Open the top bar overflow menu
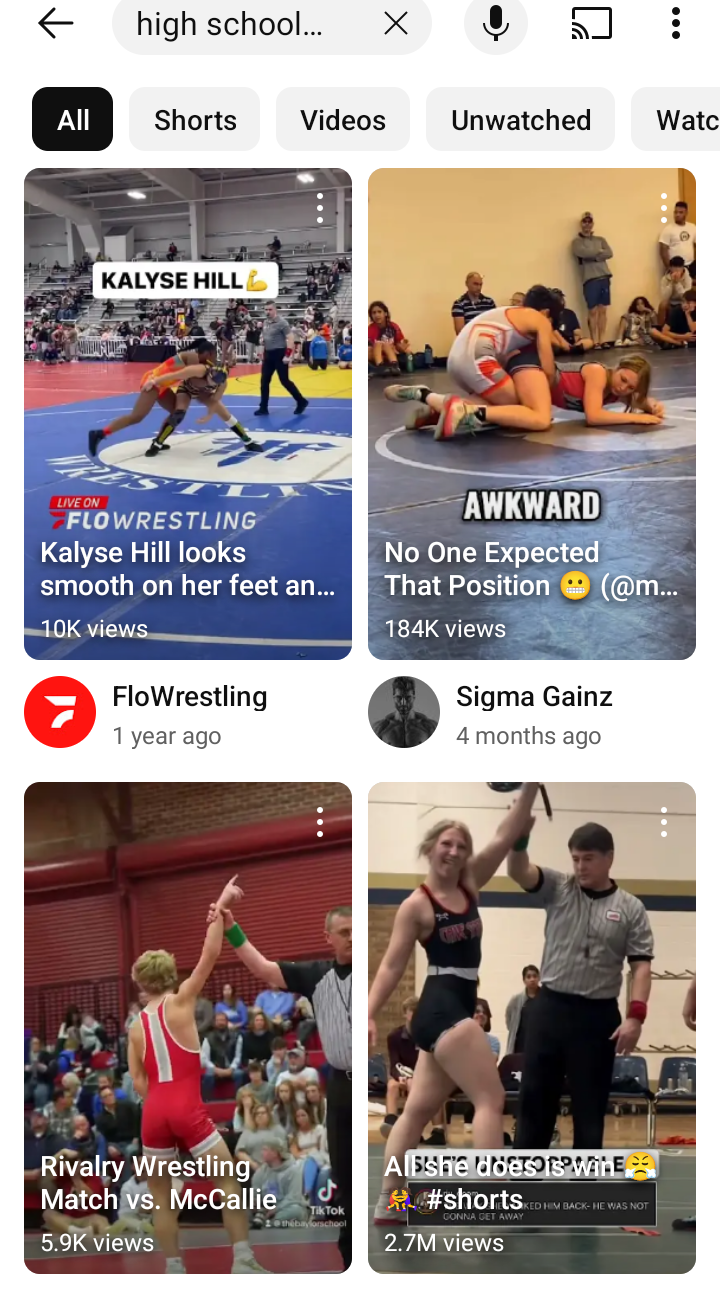 tap(676, 24)
